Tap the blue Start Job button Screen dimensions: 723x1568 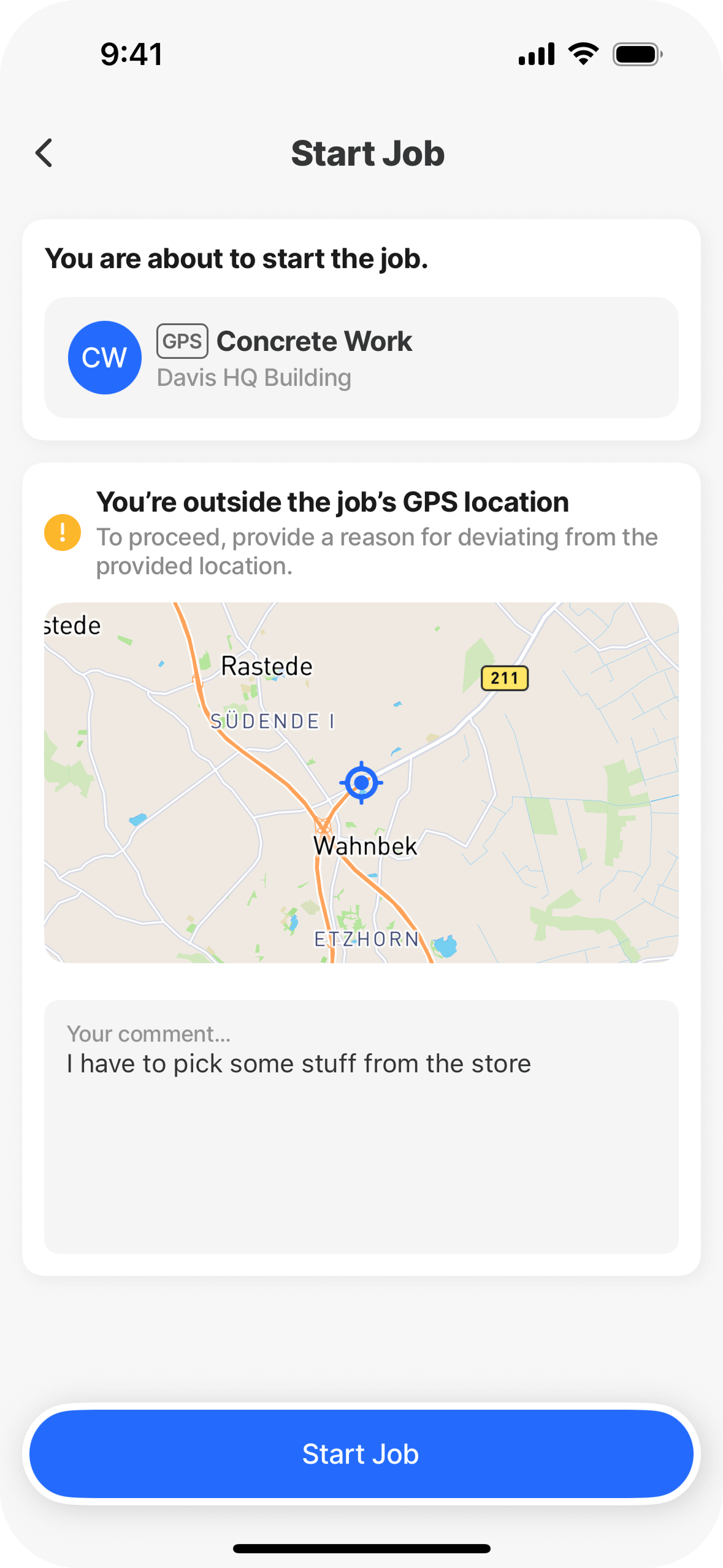(361, 1453)
